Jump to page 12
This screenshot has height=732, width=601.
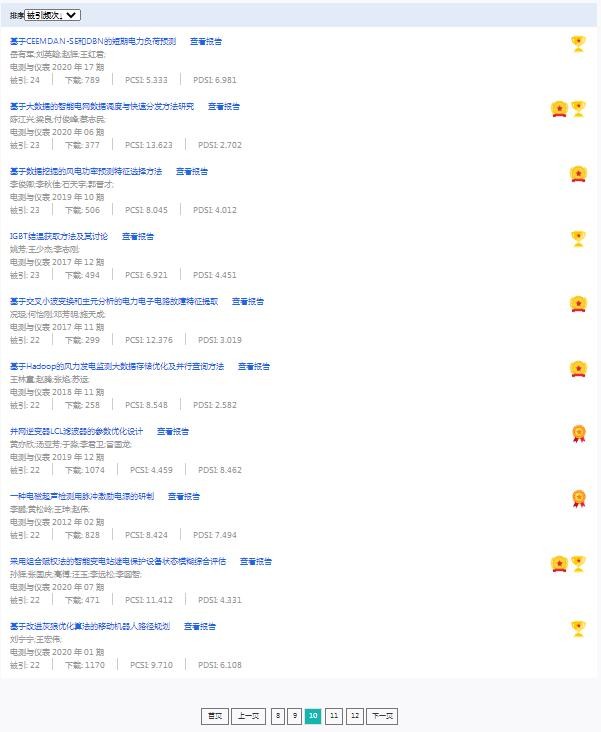354,716
